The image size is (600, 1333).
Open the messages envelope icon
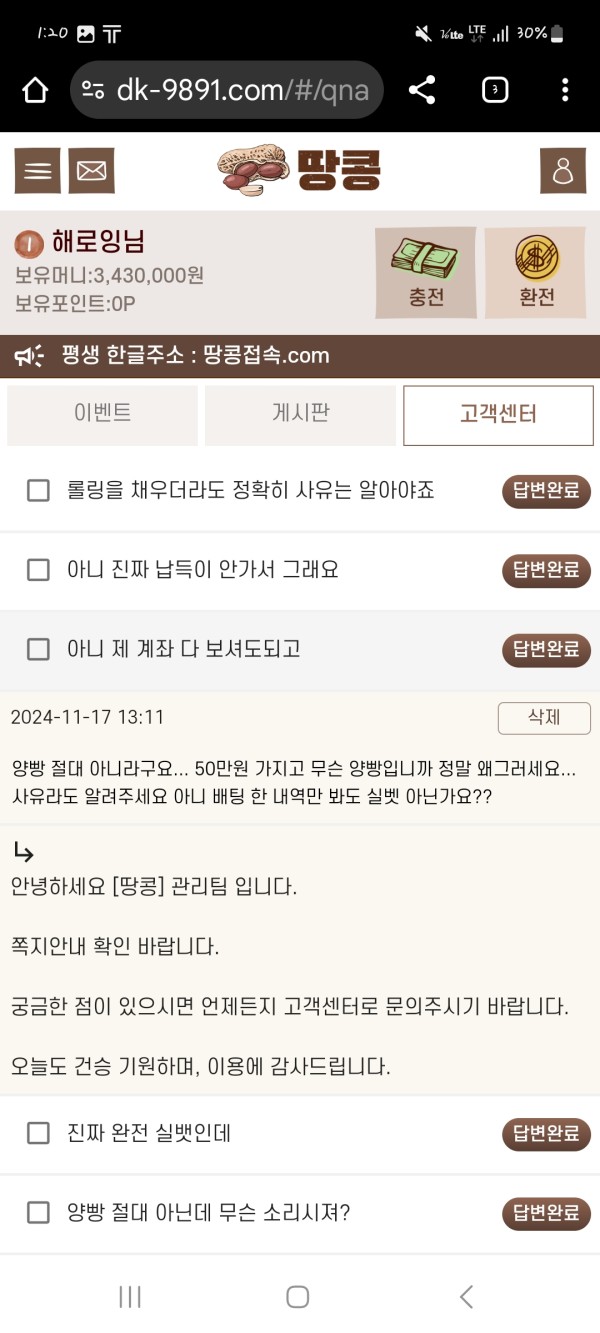[x=91, y=171]
